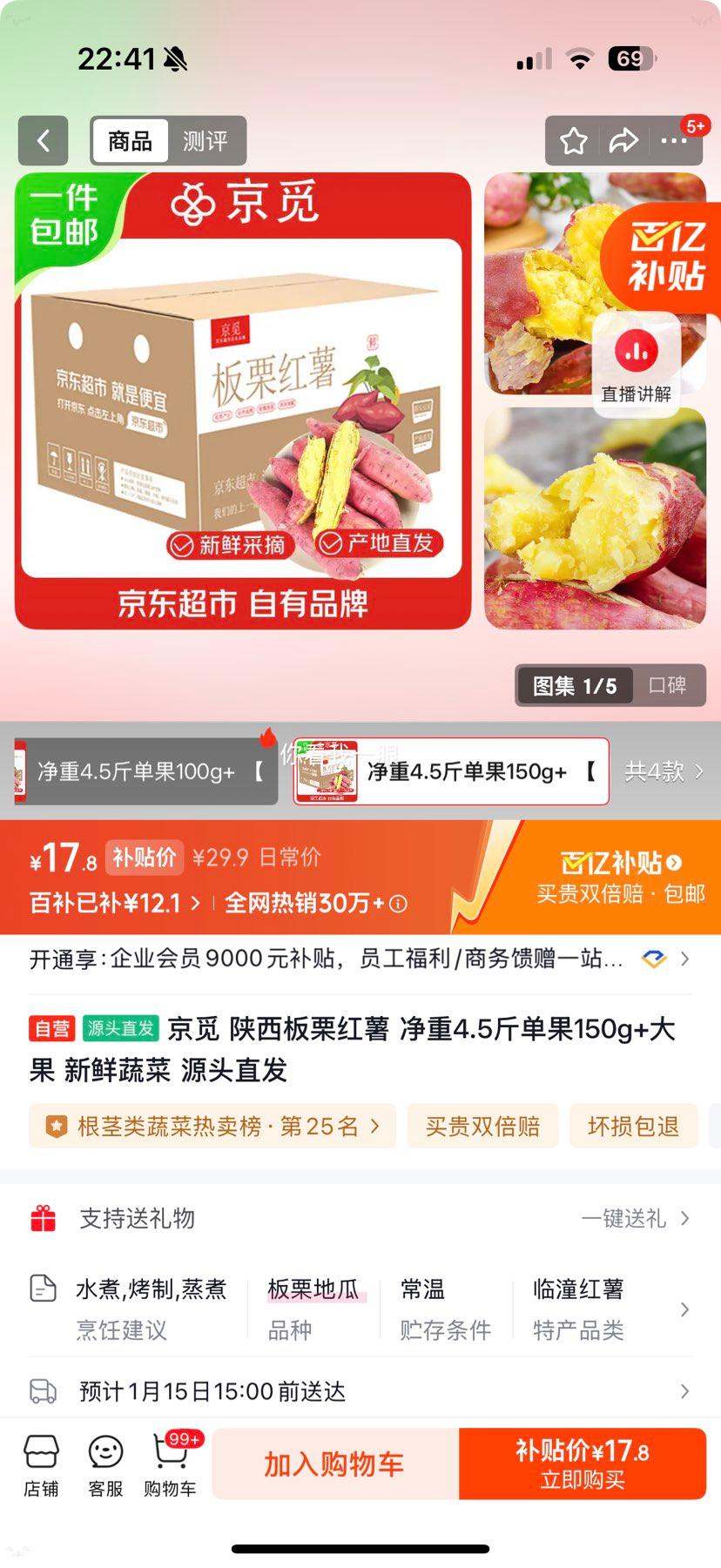Select the 净重4.5斤单果150g+ variant
The image size is (721, 1568).
(x=453, y=771)
